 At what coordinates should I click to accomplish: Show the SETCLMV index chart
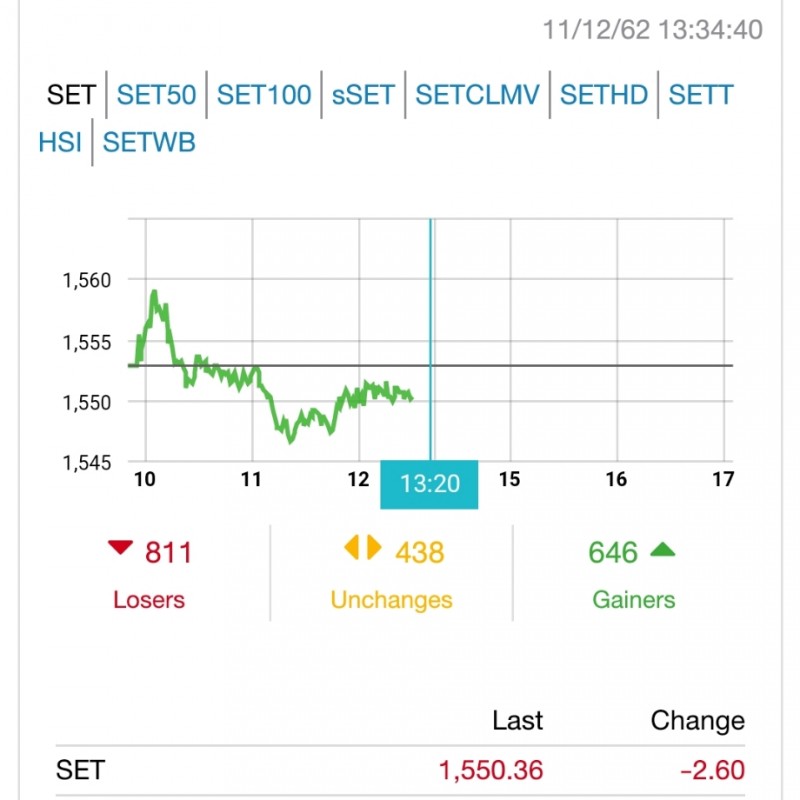pos(477,95)
